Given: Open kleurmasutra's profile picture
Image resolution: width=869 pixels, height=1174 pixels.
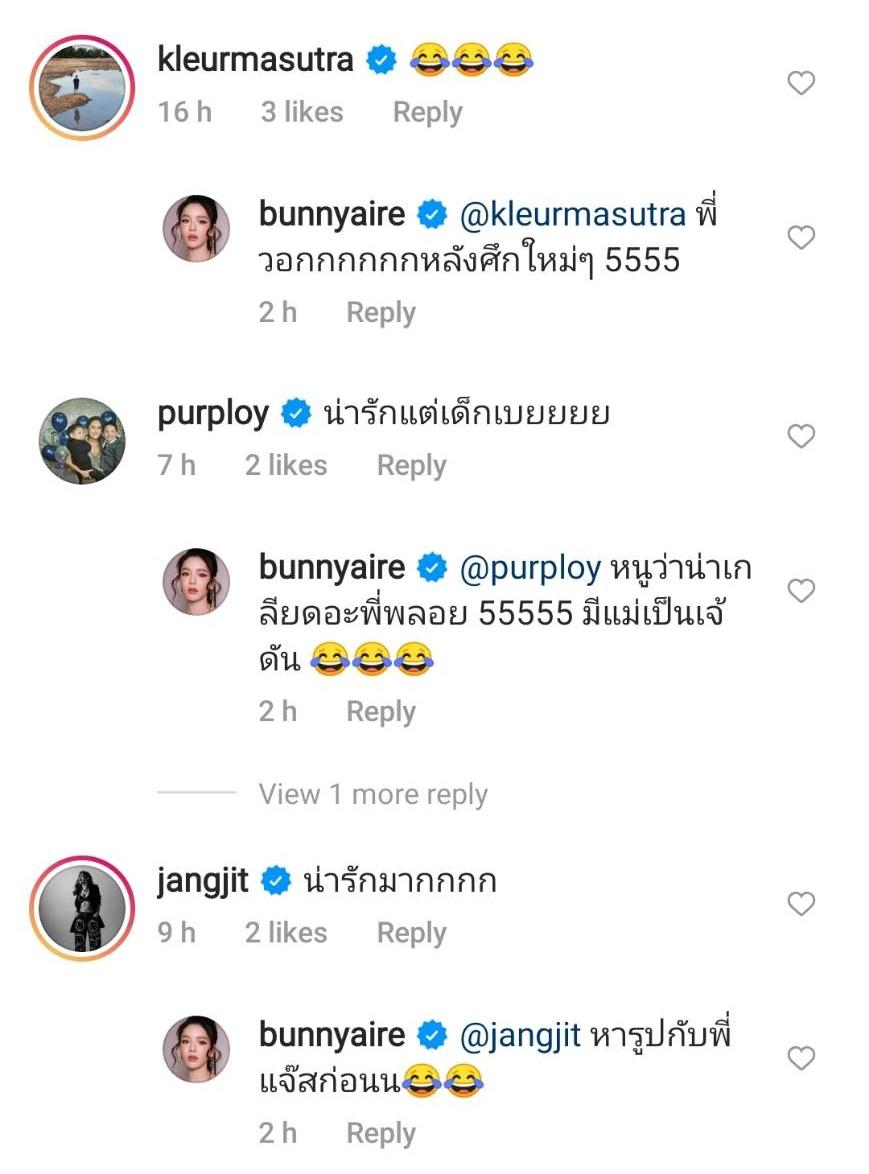Looking at the screenshot, I should coord(82,87).
